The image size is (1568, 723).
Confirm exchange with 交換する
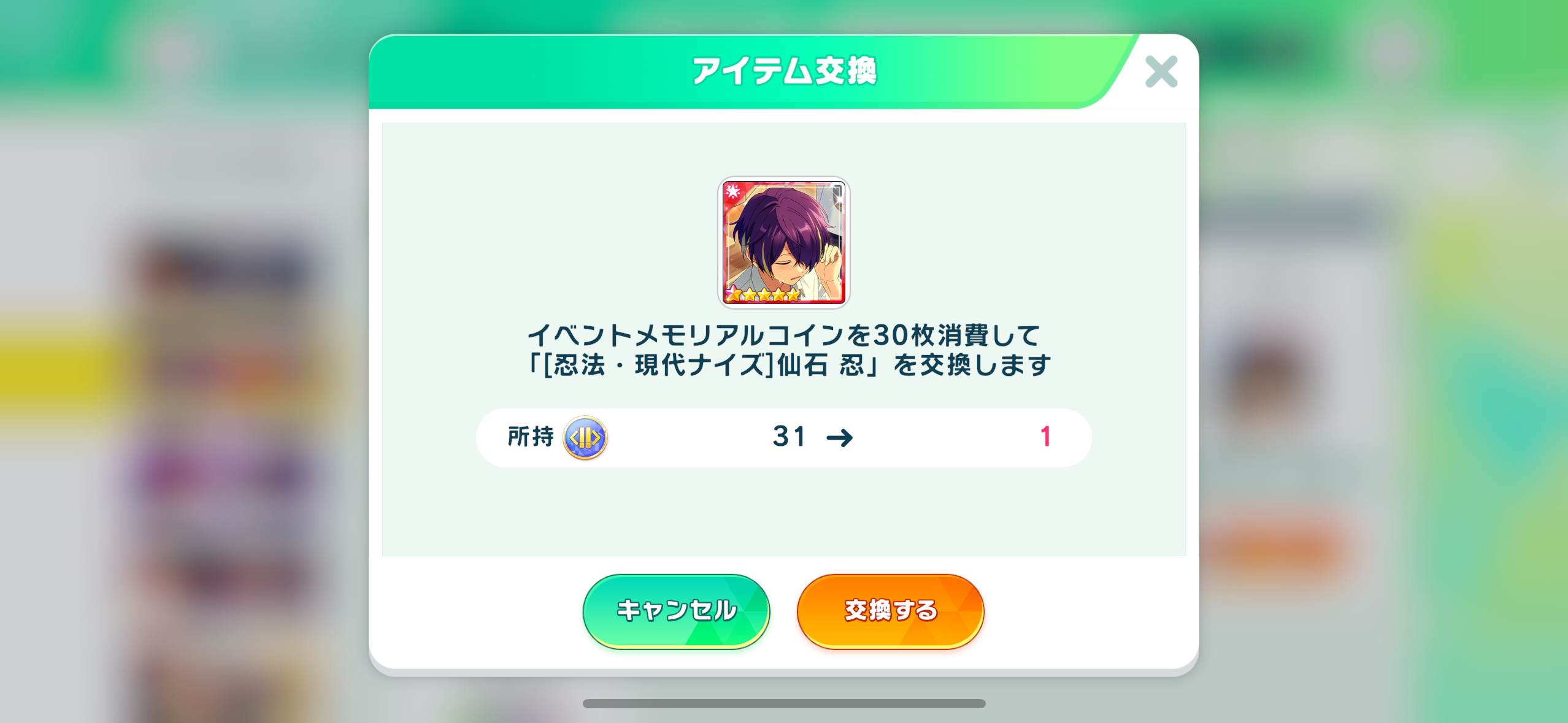(890, 611)
